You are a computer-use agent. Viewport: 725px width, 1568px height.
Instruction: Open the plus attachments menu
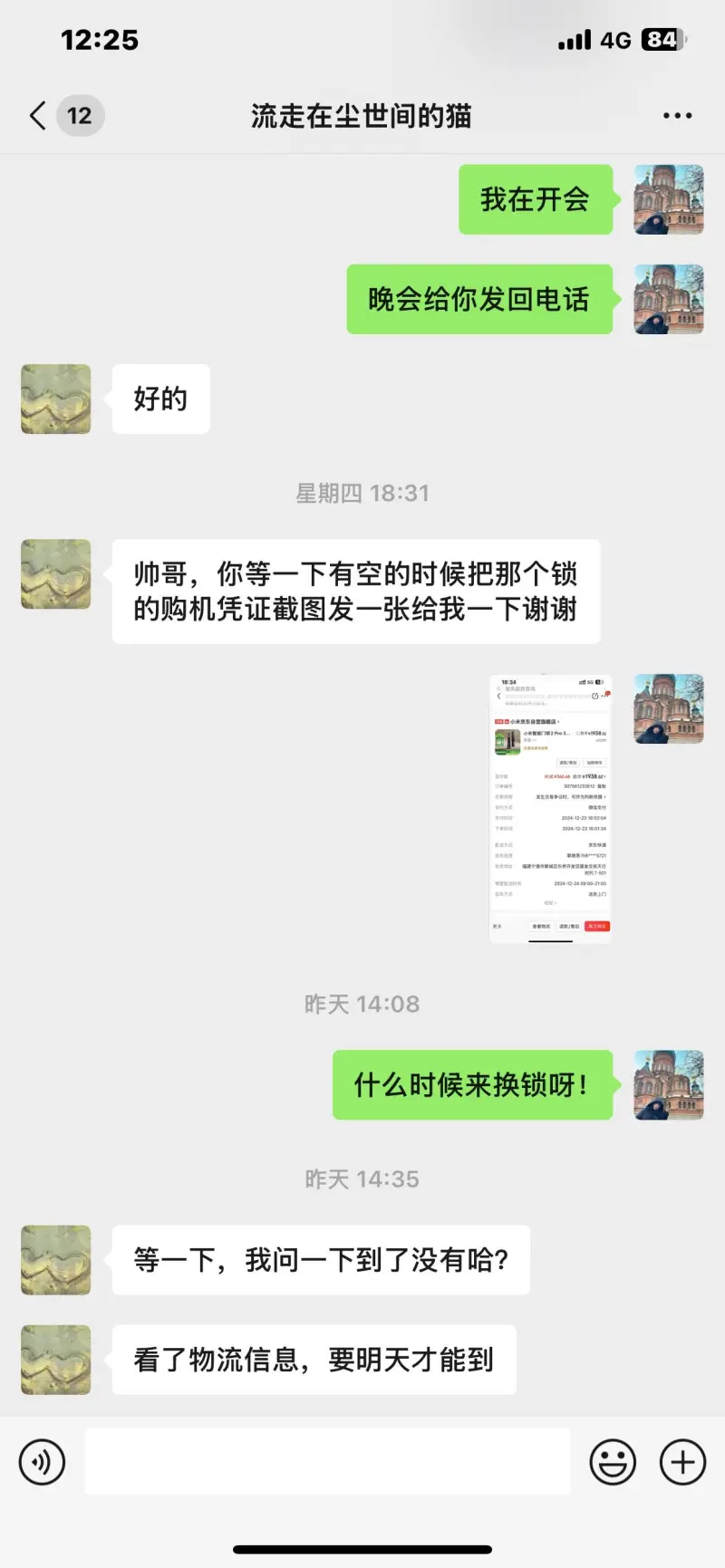point(682,1461)
